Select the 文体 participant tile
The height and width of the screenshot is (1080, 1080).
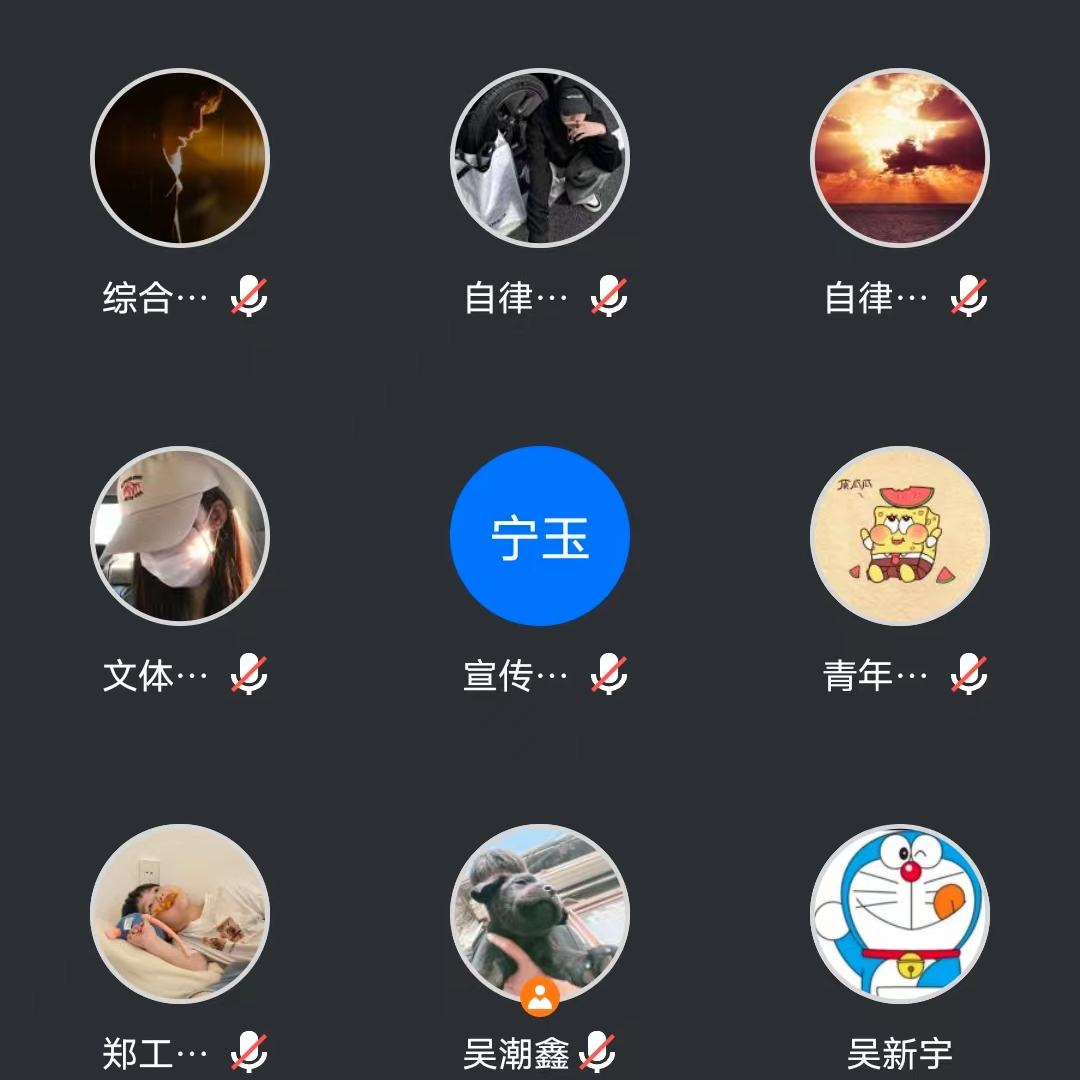[x=180, y=536]
